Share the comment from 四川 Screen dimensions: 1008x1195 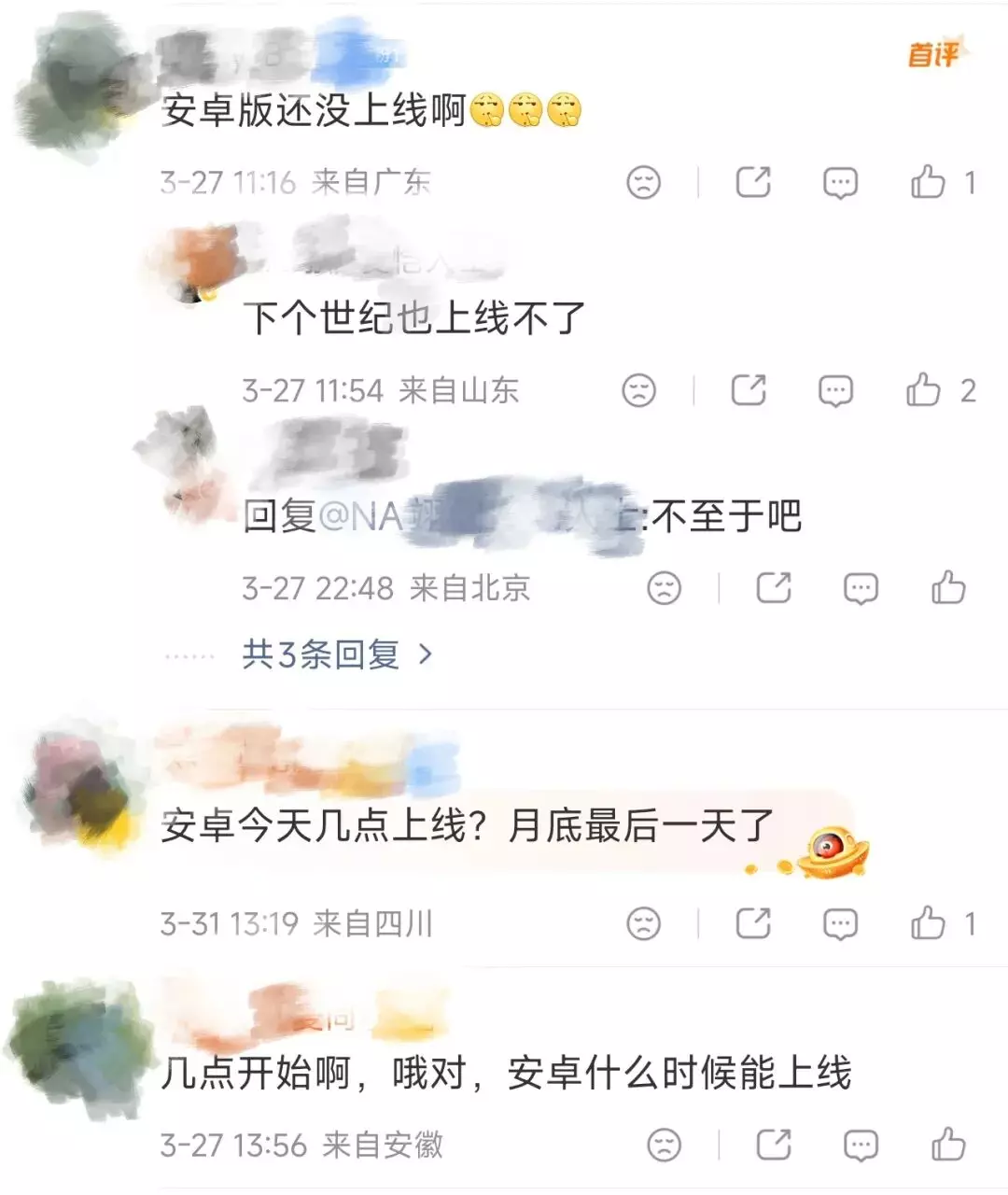[x=753, y=923]
